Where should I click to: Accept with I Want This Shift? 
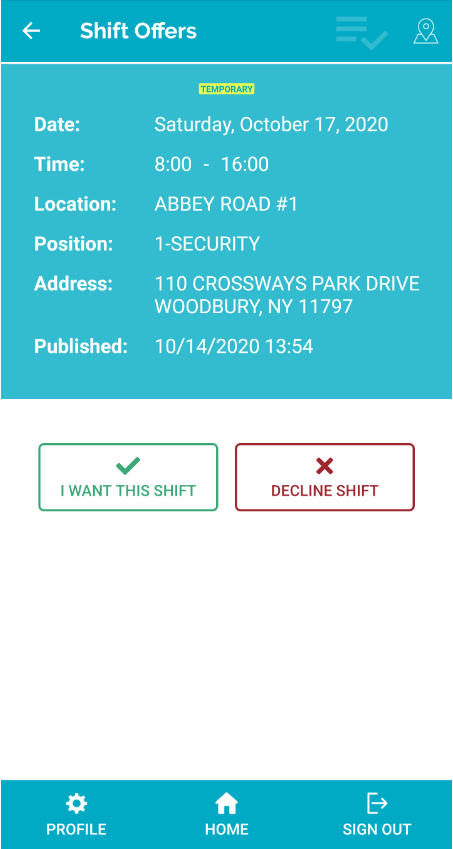(x=128, y=477)
